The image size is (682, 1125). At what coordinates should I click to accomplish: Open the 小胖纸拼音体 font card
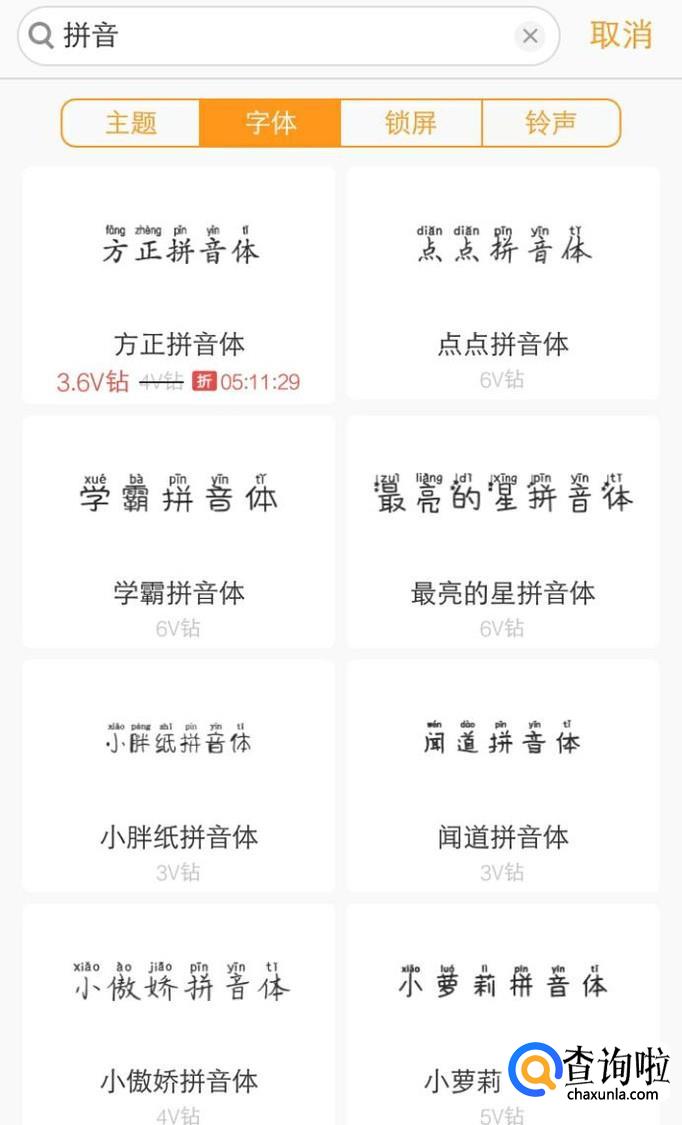pyautogui.click(x=179, y=776)
